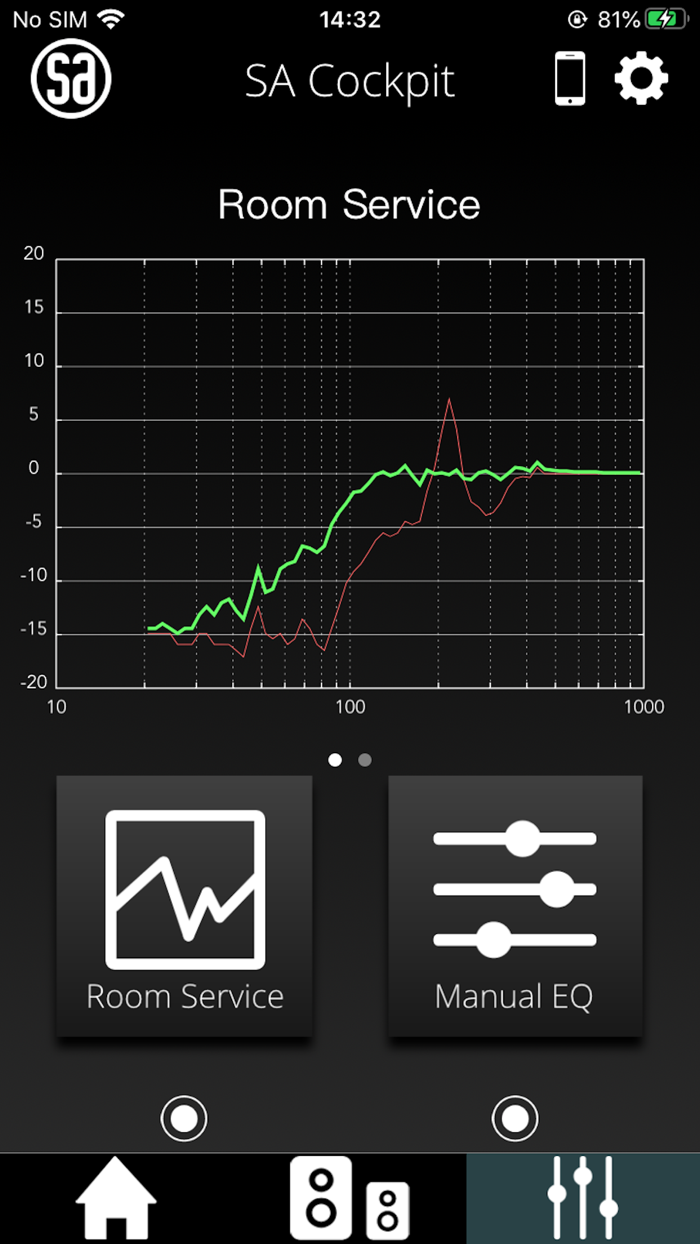The width and height of the screenshot is (700, 1244).
Task: Open the Room Service tile
Action: click(x=185, y=906)
